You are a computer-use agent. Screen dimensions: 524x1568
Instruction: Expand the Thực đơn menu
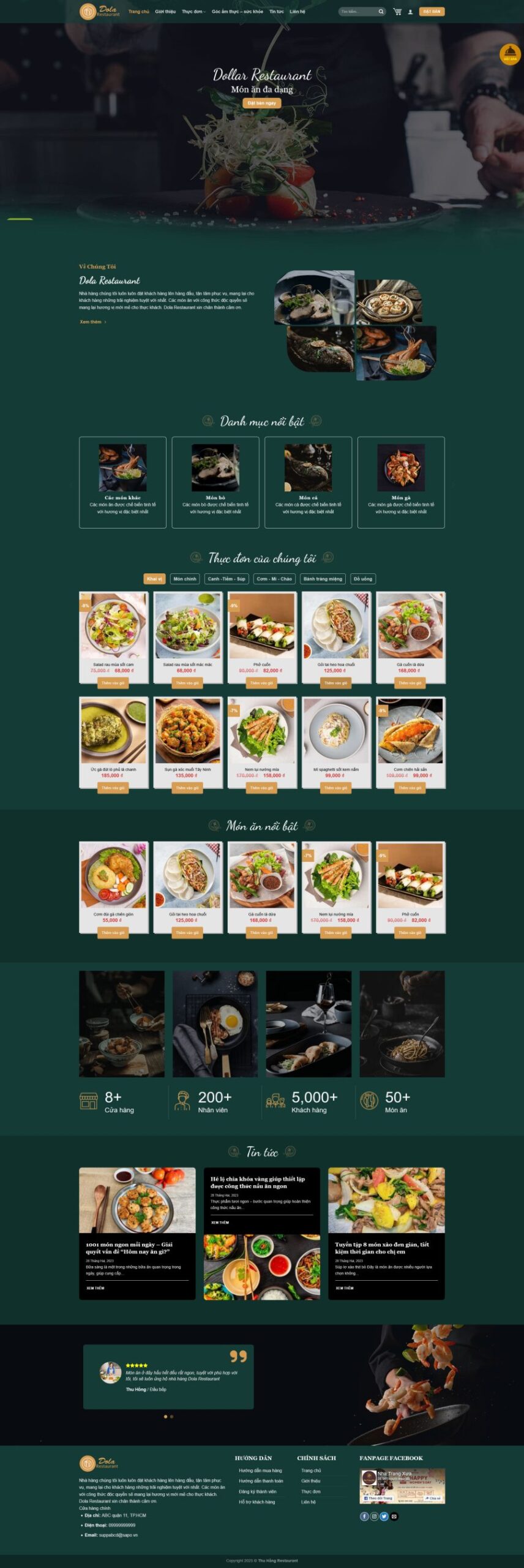tap(193, 12)
